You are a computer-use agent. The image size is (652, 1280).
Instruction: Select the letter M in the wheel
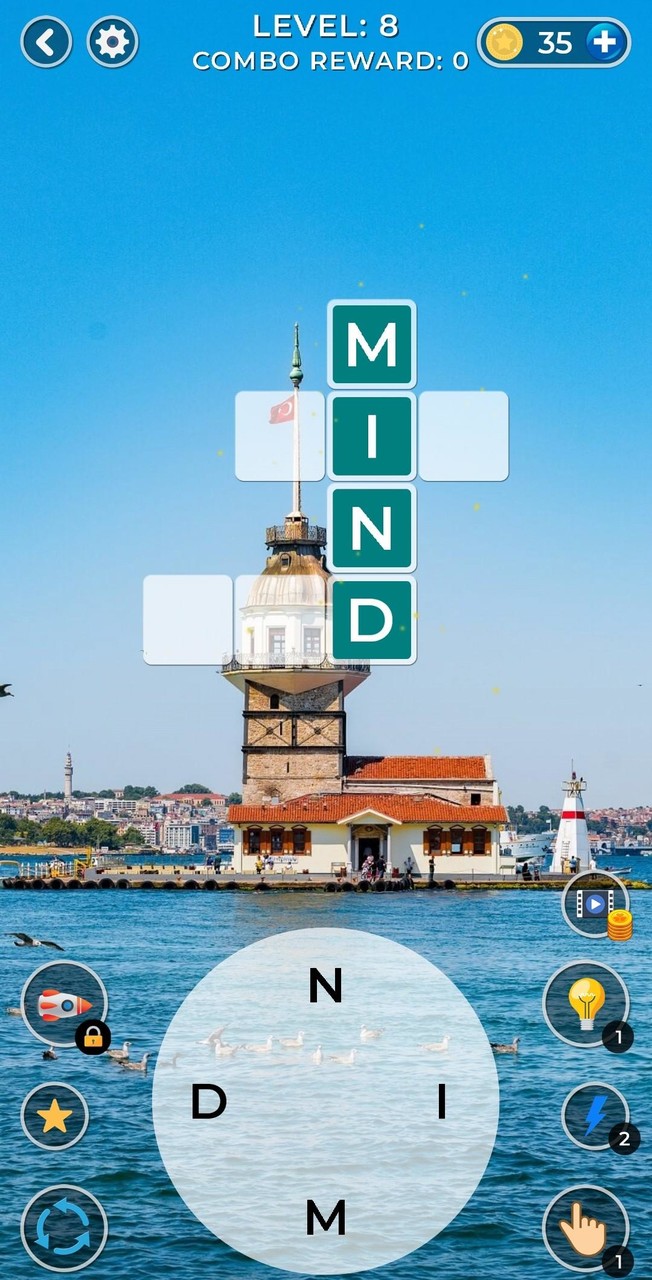(325, 1218)
